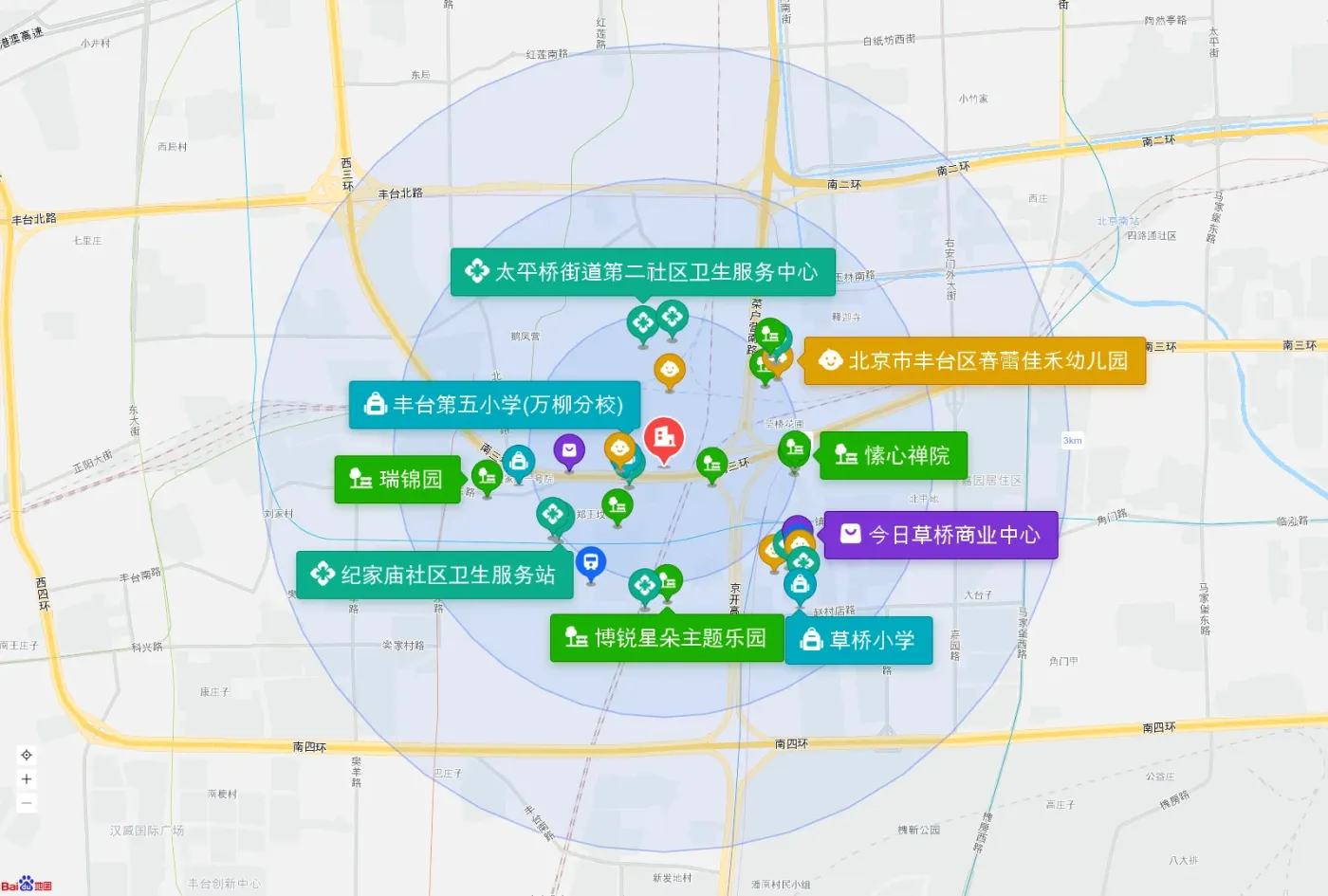Tap the 纪家庙社区卫生服务站 label

coord(434,575)
